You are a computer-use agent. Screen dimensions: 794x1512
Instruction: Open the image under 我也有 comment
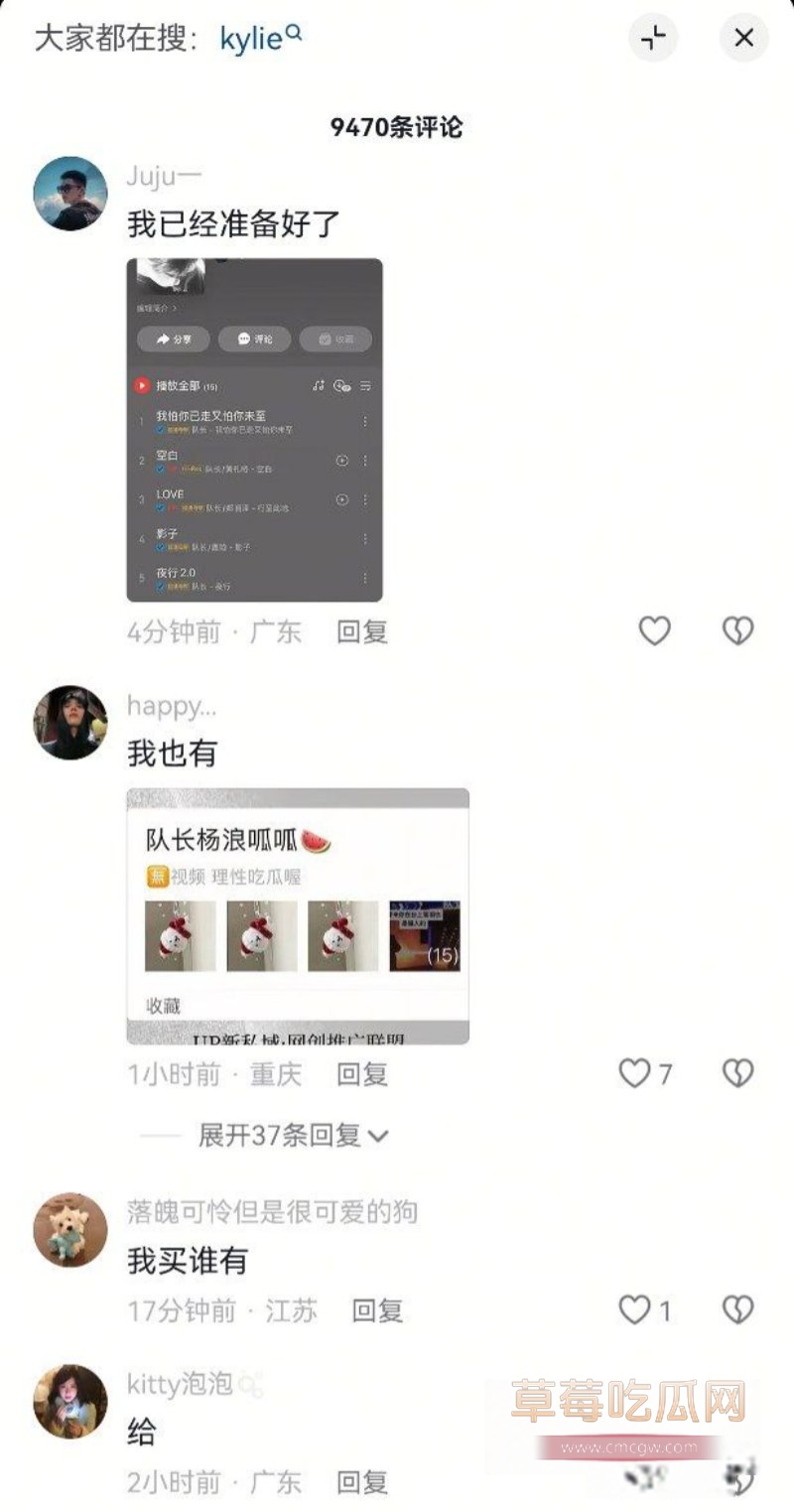(298, 915)
